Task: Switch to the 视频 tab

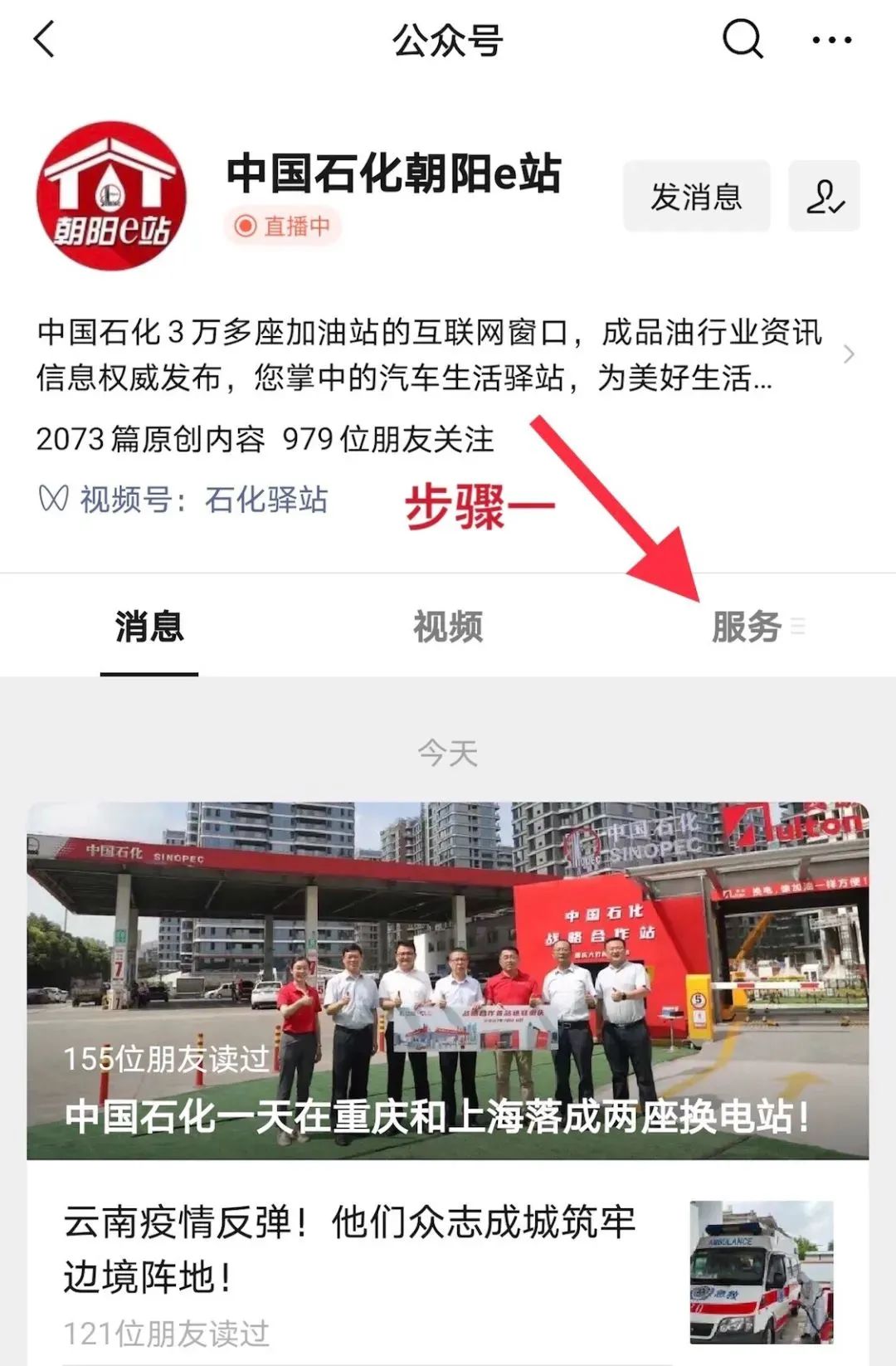Action: click(x=446, y=628)
